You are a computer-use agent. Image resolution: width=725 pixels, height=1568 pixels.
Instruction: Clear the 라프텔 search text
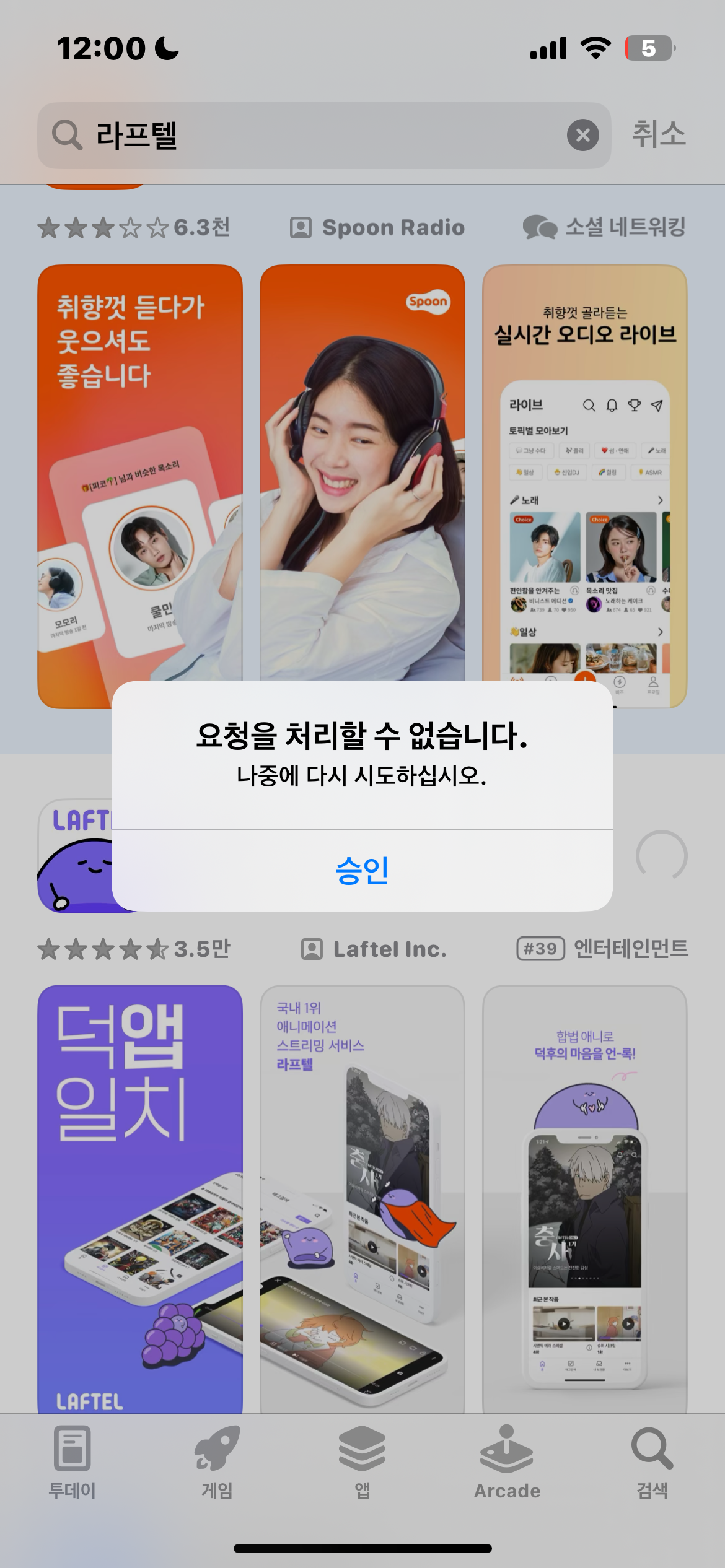(x=582, y=135)
